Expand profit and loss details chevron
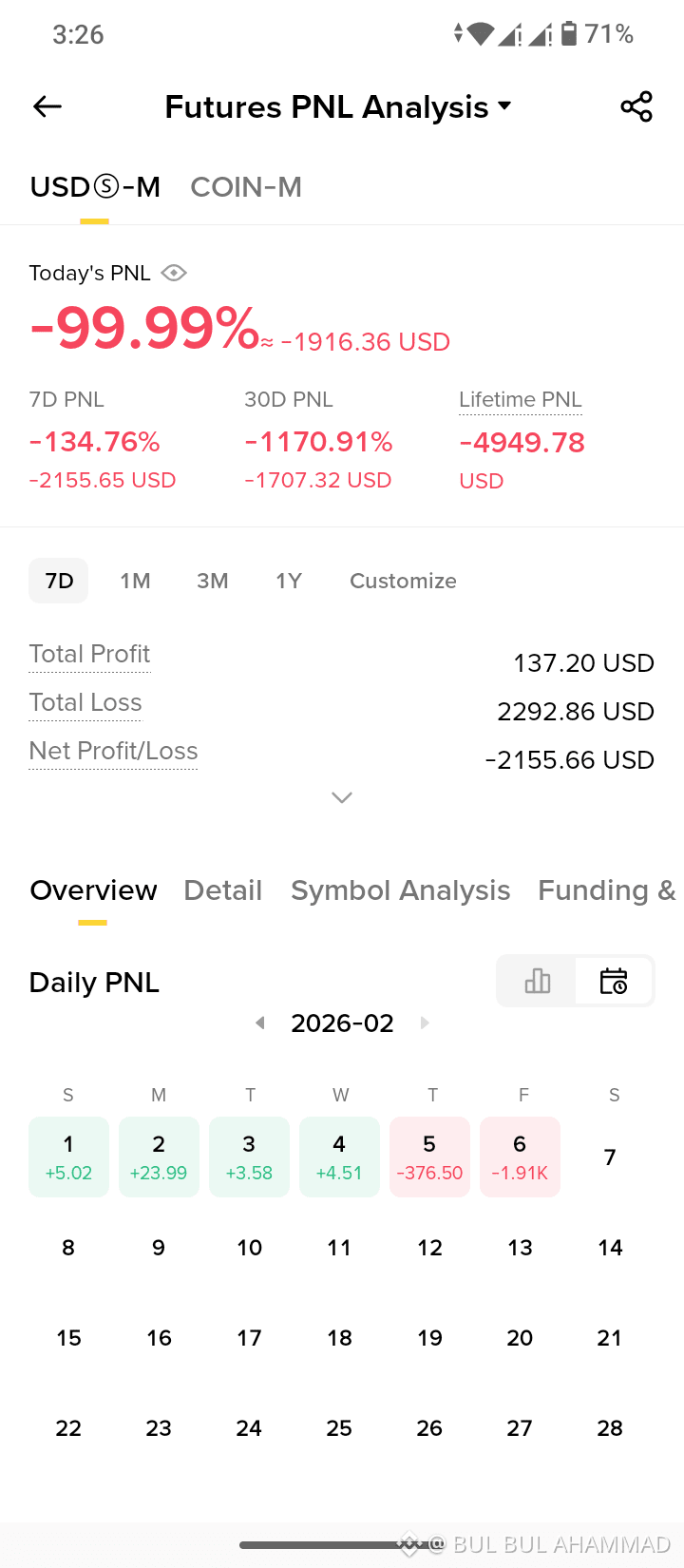This screenshot has width=684, height=1568. tap(342, 797)
